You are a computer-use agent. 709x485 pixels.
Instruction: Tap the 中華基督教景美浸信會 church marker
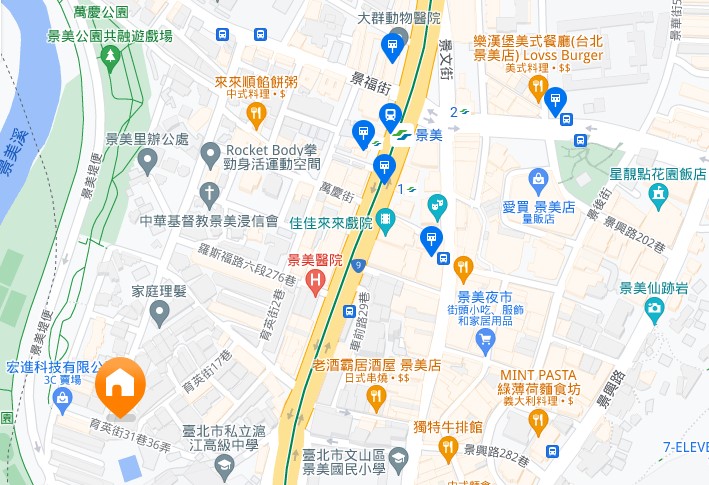[210, 192]
